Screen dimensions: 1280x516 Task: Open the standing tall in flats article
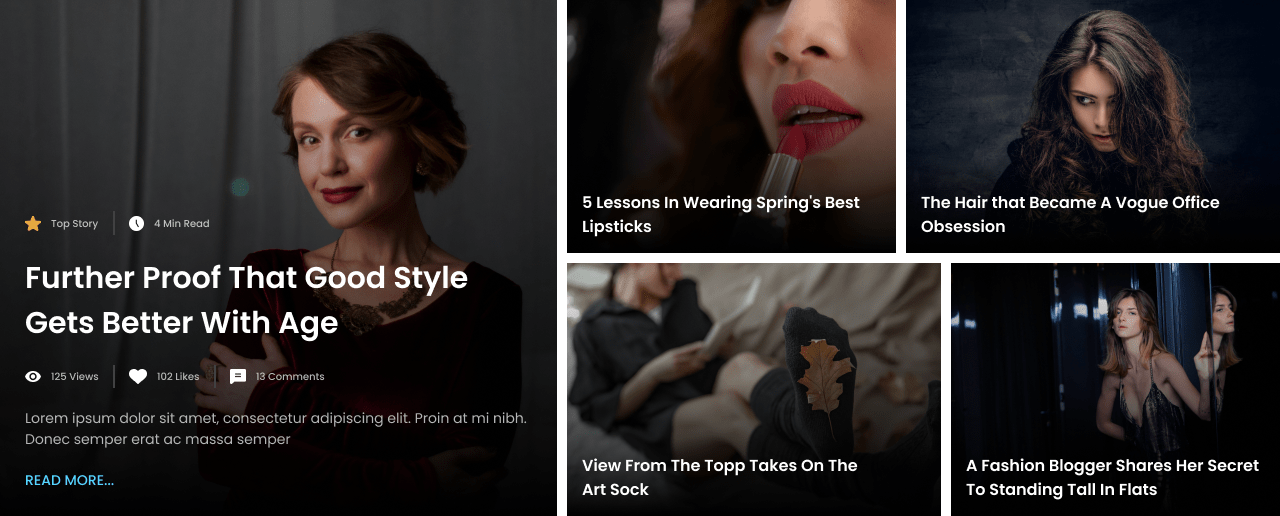click(1111, 477)
